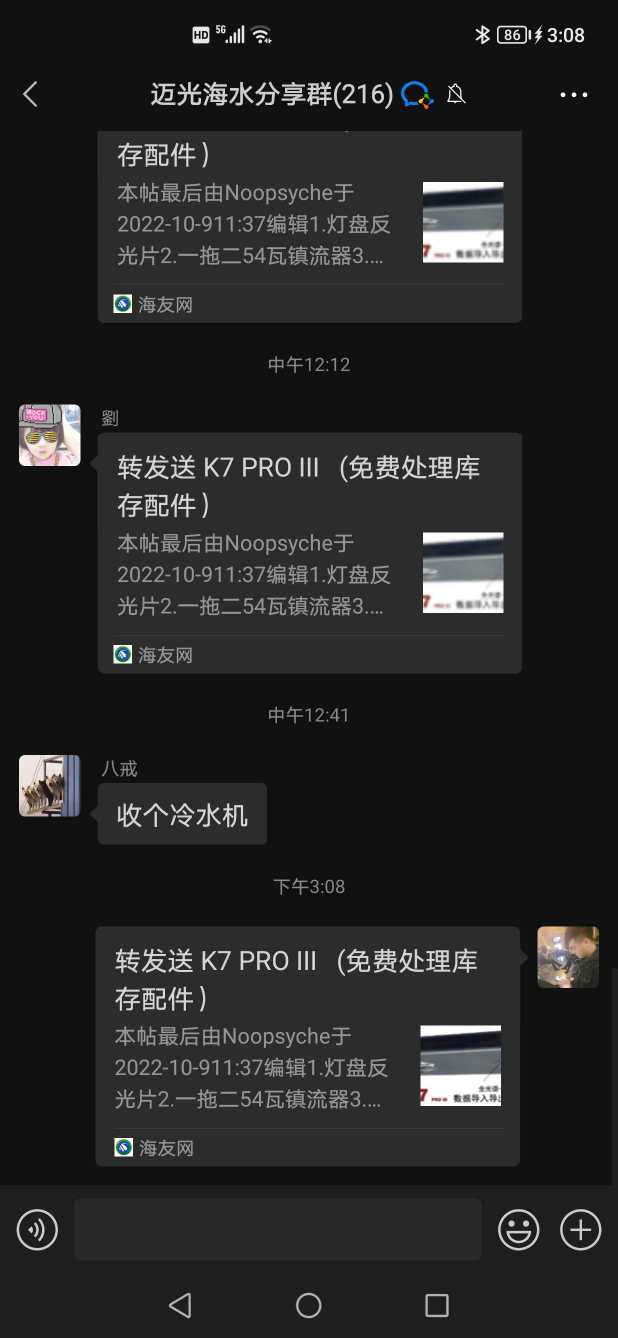Open 劉's shared K7 PRO III link card
618x1338 pixels.
309,552
